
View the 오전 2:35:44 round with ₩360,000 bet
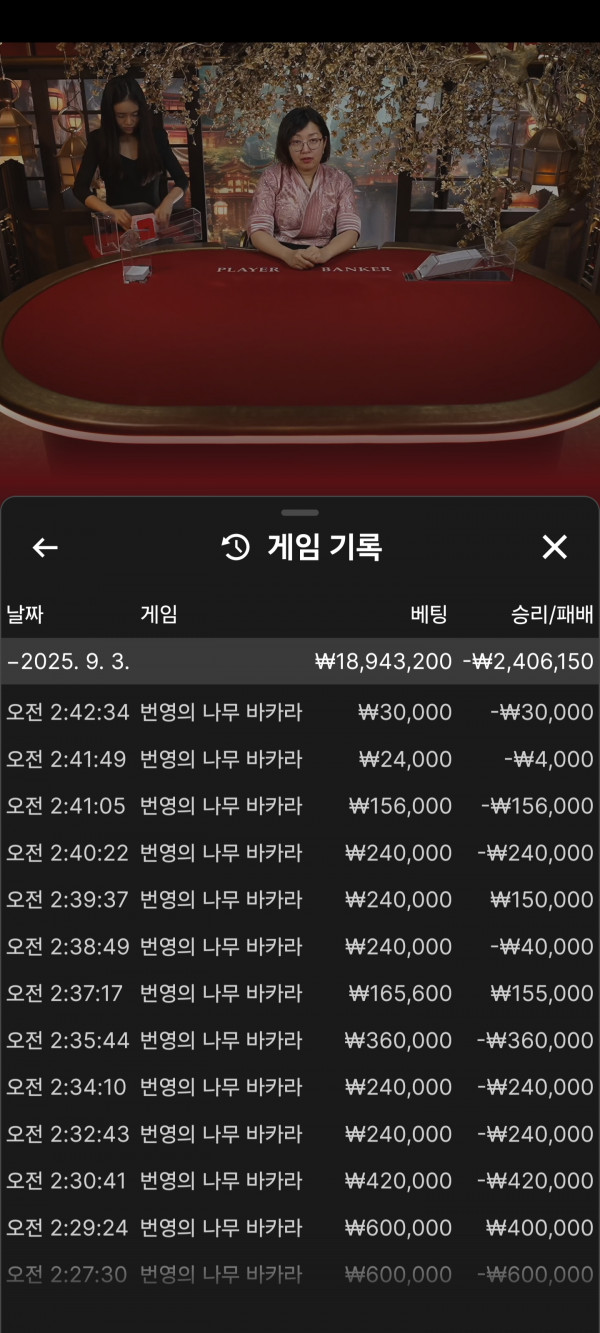(x=300, y=1040)
